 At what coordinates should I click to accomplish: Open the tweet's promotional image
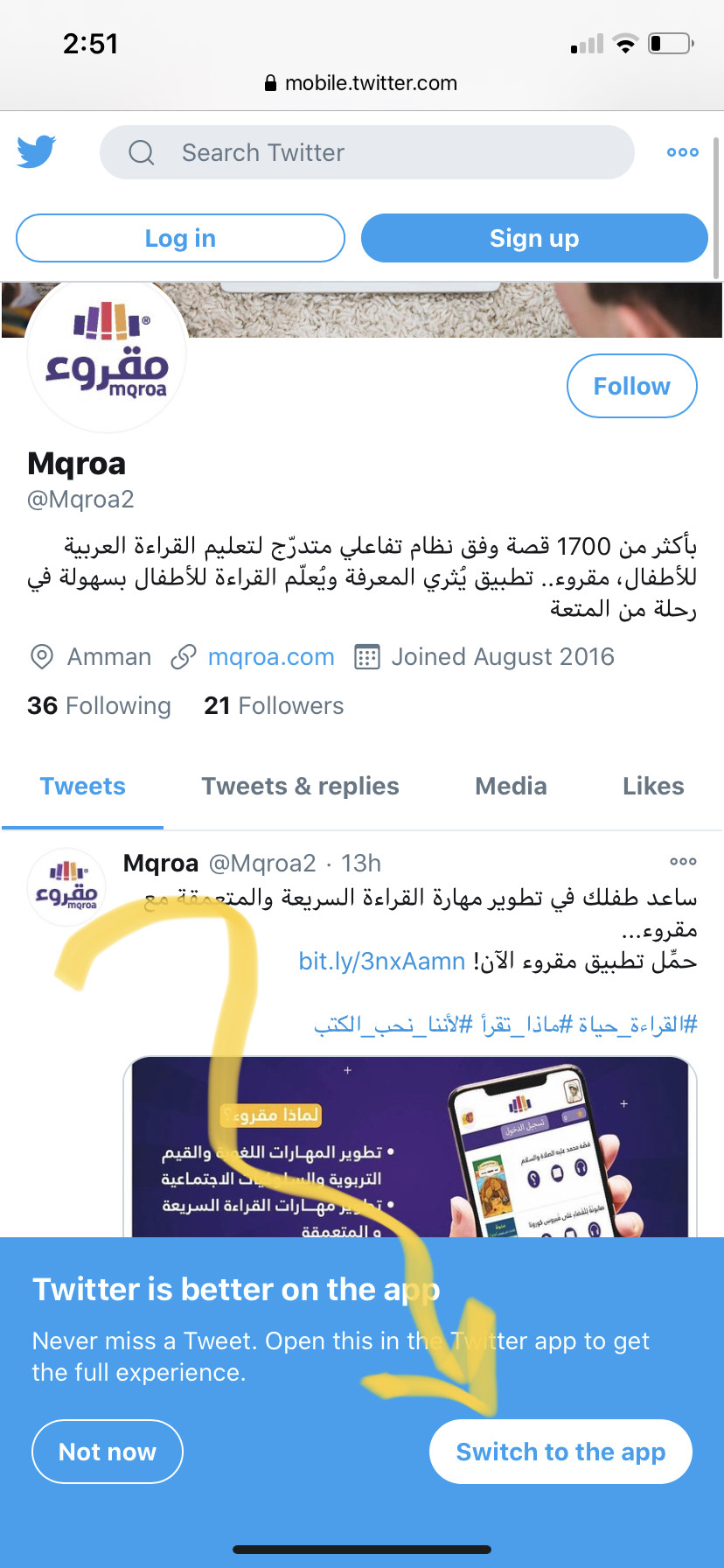410,1147
